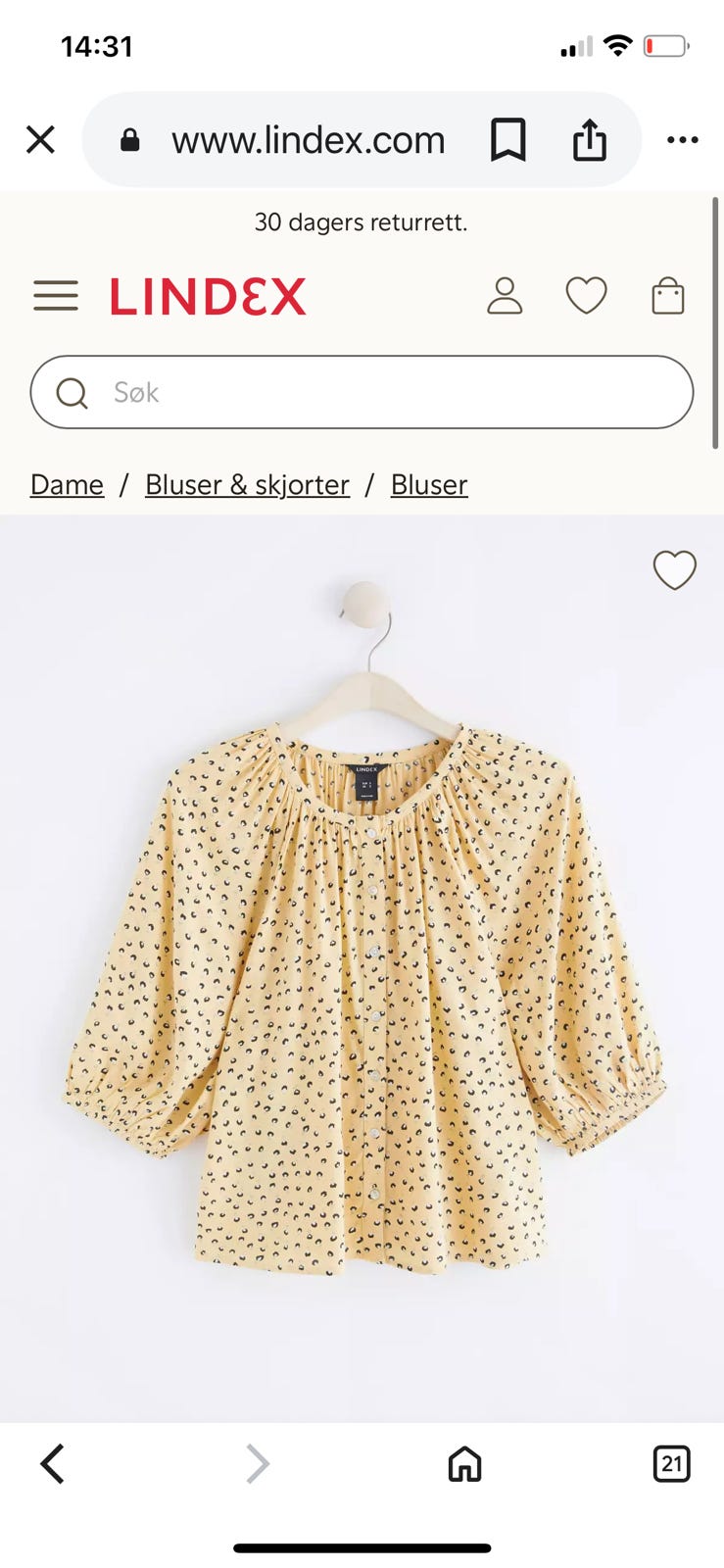Viewport: 724px width, 1568px height.
Task: Open Bluser & skjorter breadcrumb
Action: pos(247,484)
